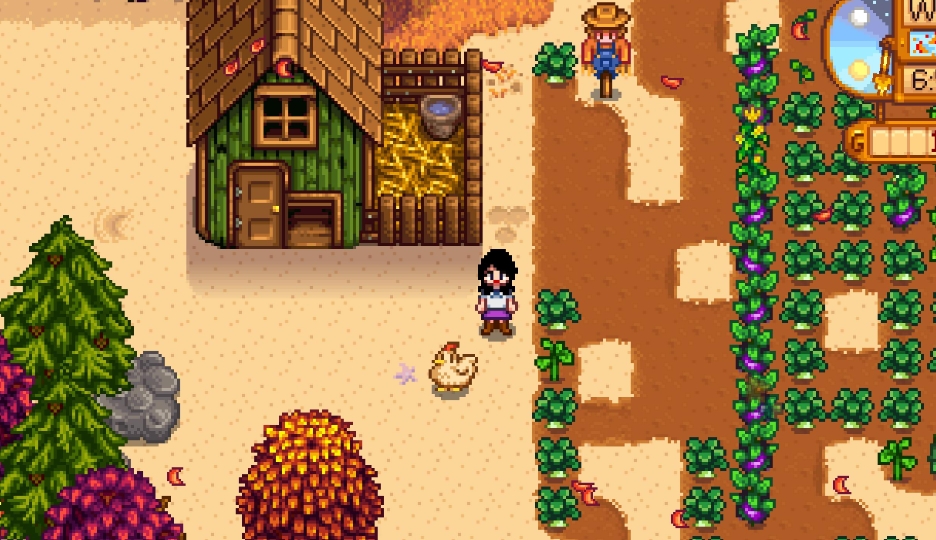Viewport: 936px width, 540px height.
Task: Open the coop's wooden front door
Action: 257,205
